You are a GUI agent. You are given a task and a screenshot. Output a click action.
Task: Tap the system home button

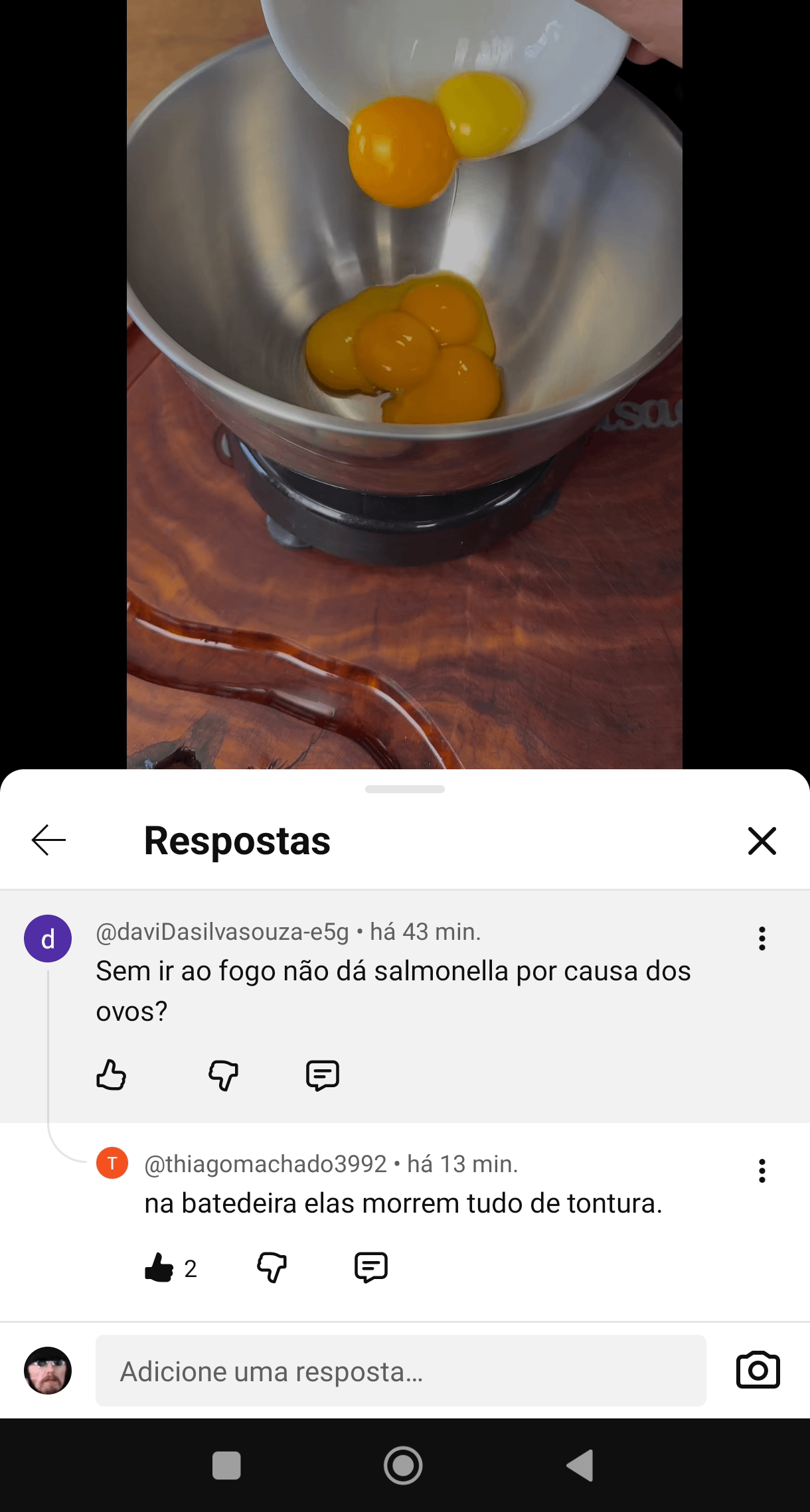tap(403, 1466)
